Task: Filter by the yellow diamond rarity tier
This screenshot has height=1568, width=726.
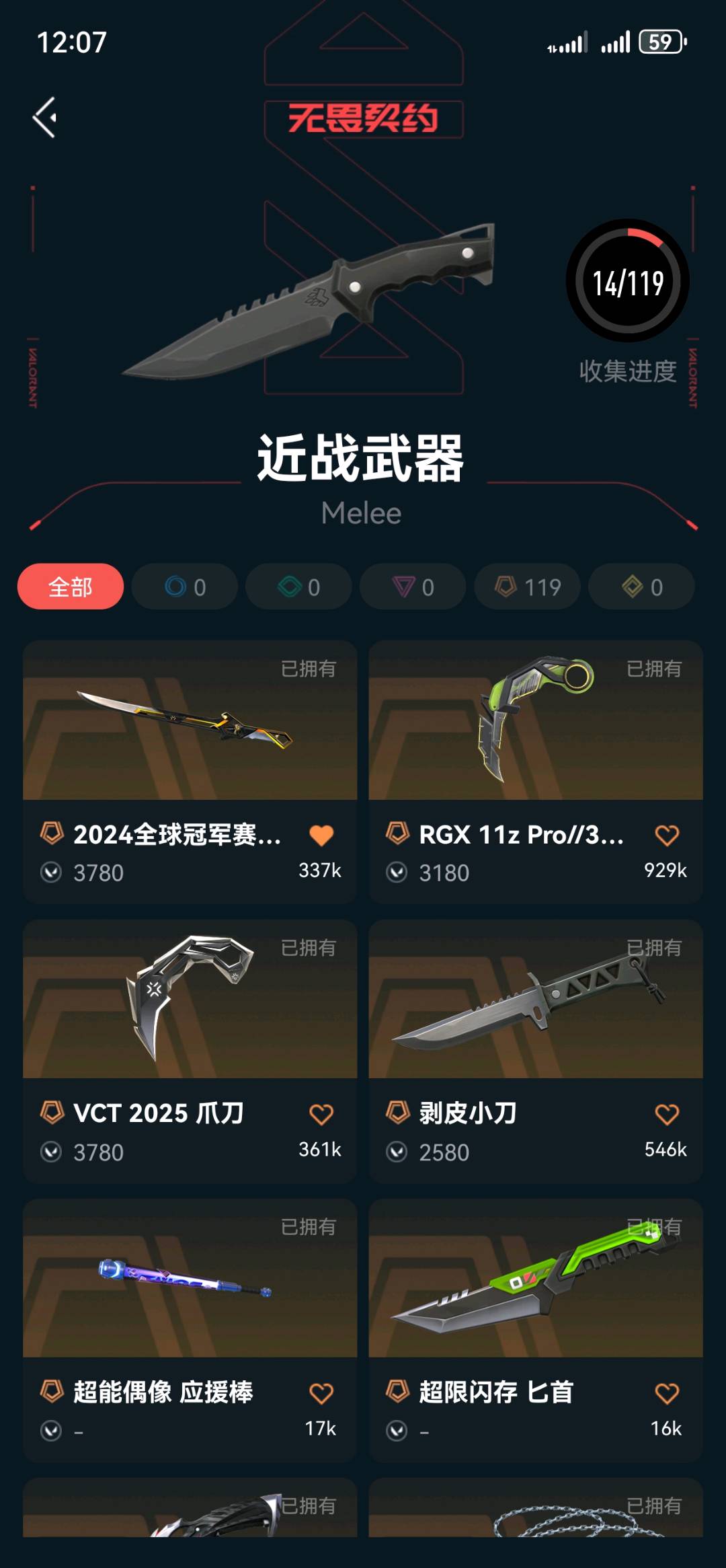Action: pyautogui.click(x=641, y=587)
